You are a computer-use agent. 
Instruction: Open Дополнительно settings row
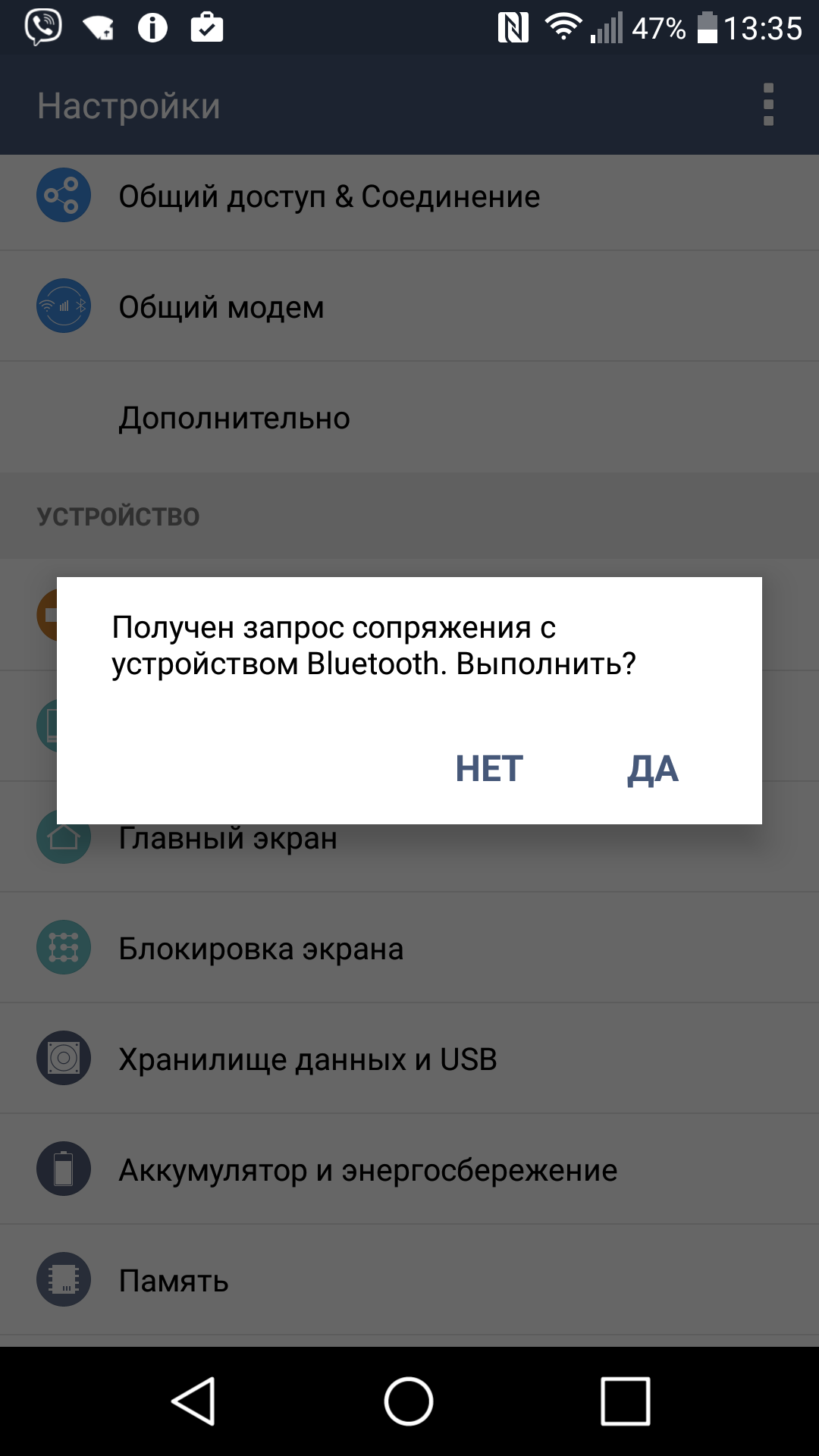(x=234, y=419)
